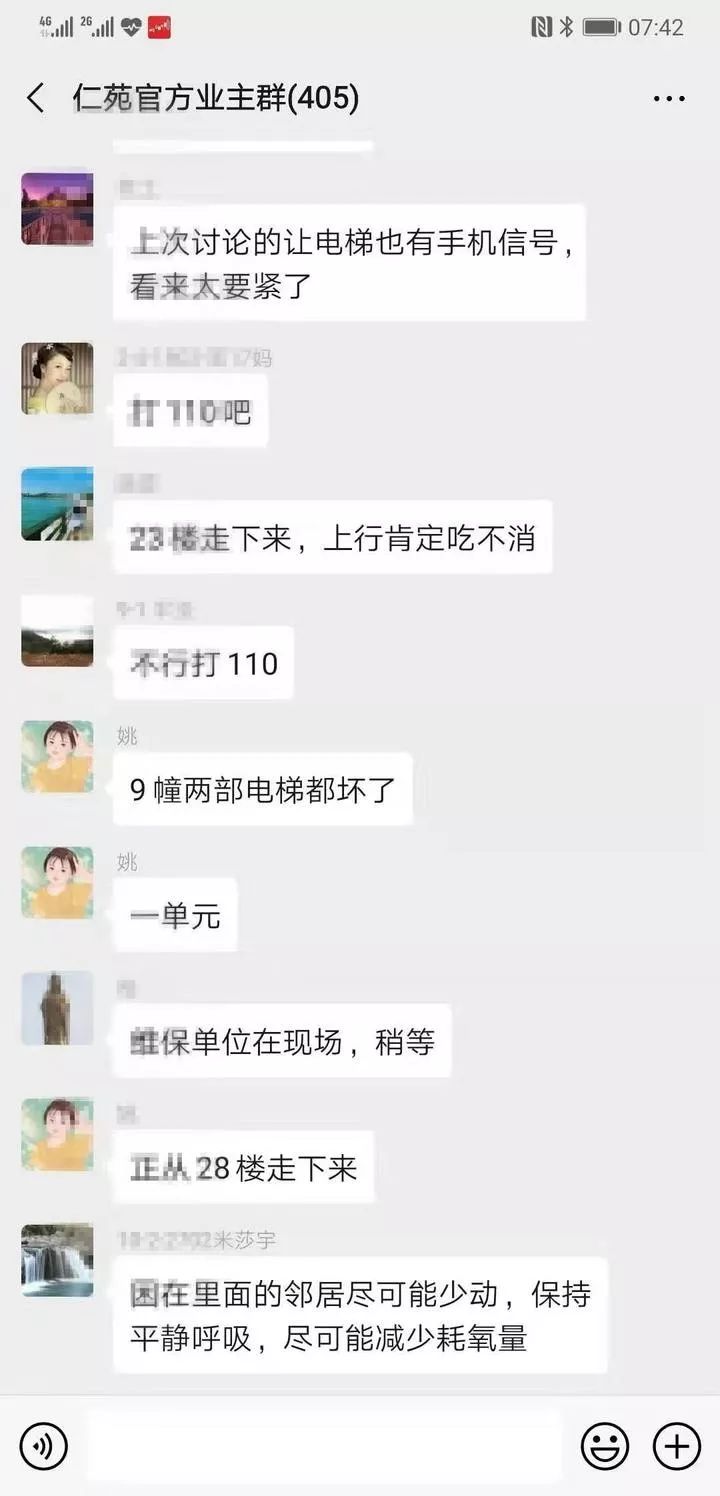Switch to voice message input
The width and height of the screenshot is (720, 1496).
44,1445
